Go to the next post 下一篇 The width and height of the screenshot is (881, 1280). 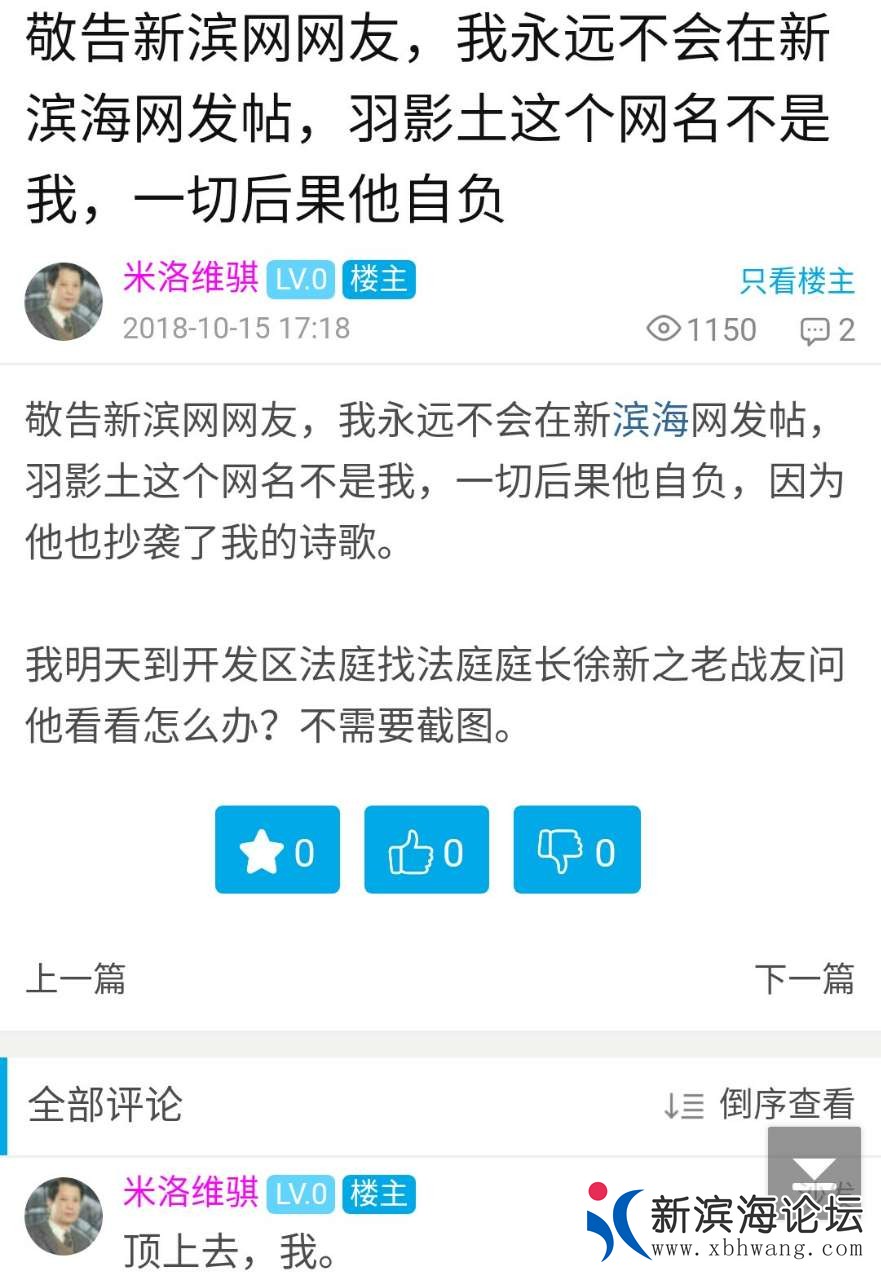click(804, 978)
